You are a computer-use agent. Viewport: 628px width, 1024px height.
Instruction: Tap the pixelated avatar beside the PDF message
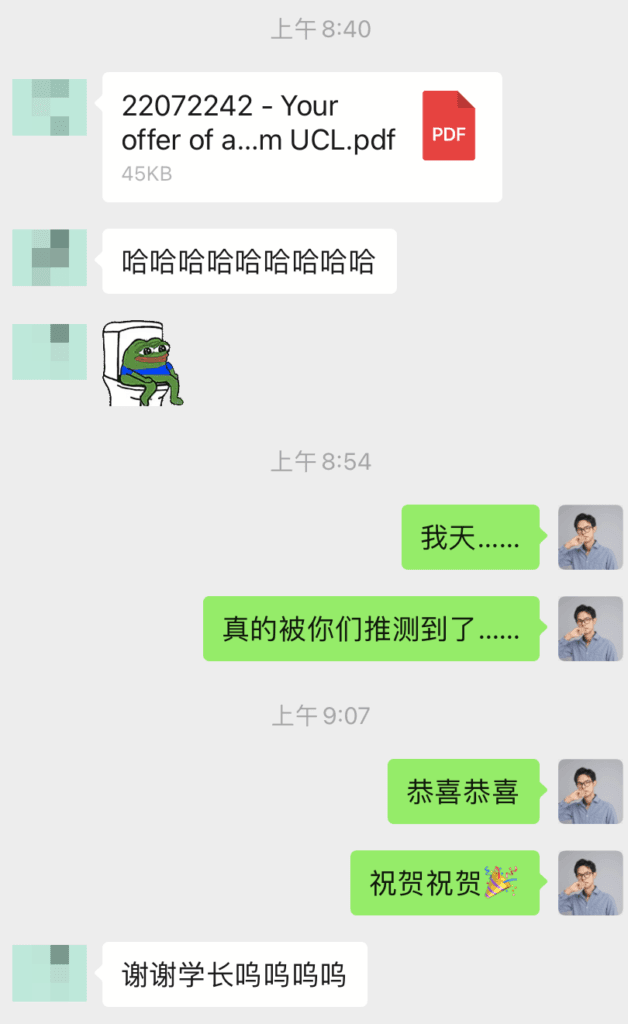(x=49, y=108)
